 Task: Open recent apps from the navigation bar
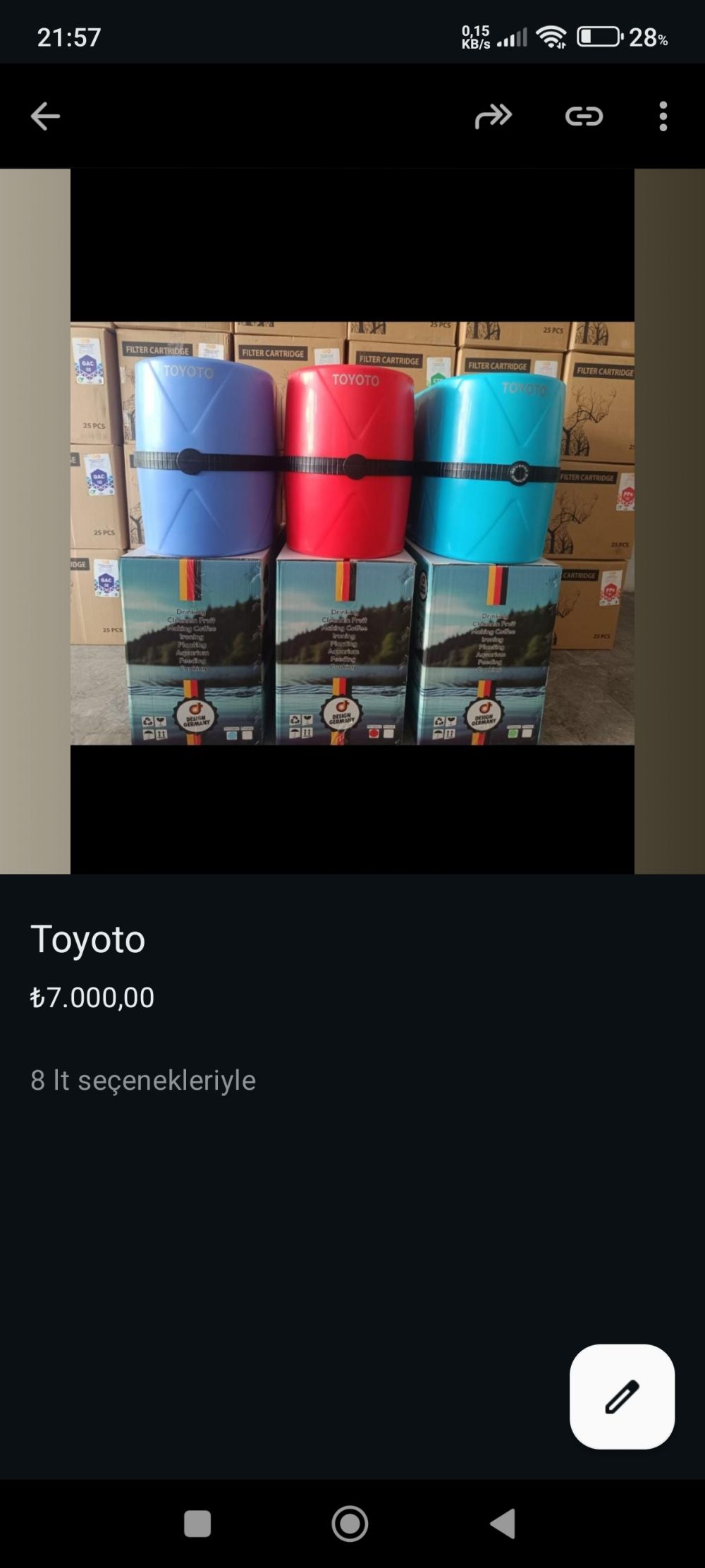point(197,1524)
